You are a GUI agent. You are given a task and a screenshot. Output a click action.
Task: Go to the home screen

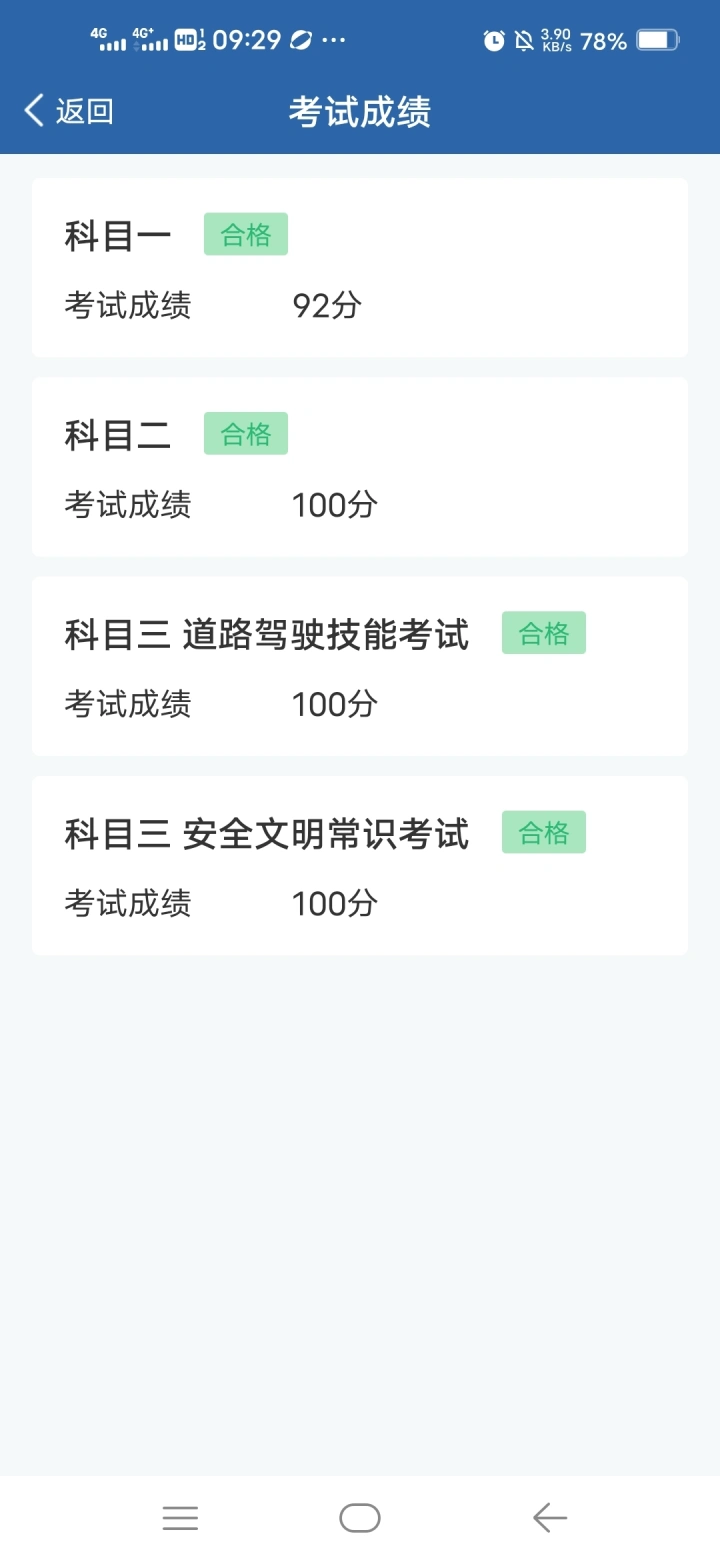pos(360,1518)
